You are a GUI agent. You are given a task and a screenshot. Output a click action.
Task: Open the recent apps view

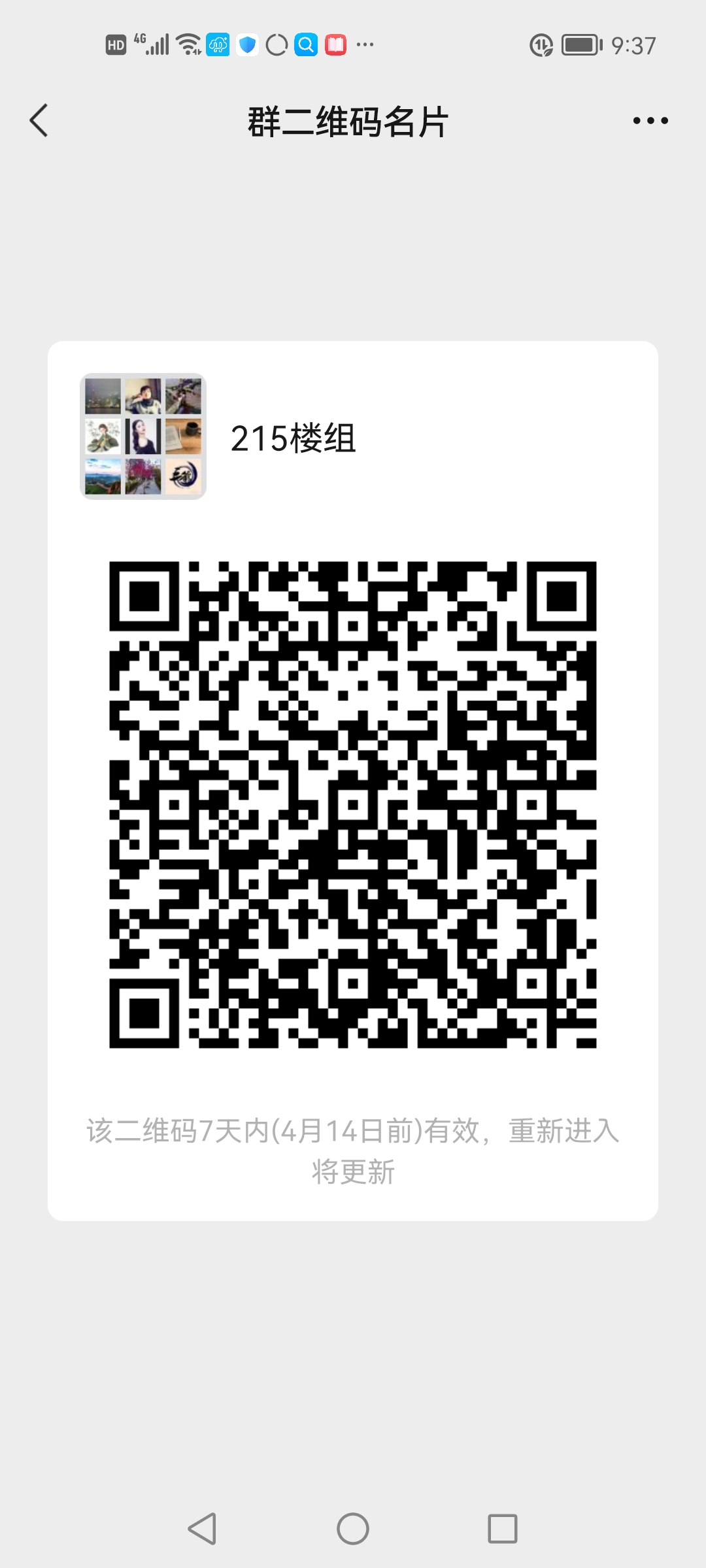pos(503,1529)
